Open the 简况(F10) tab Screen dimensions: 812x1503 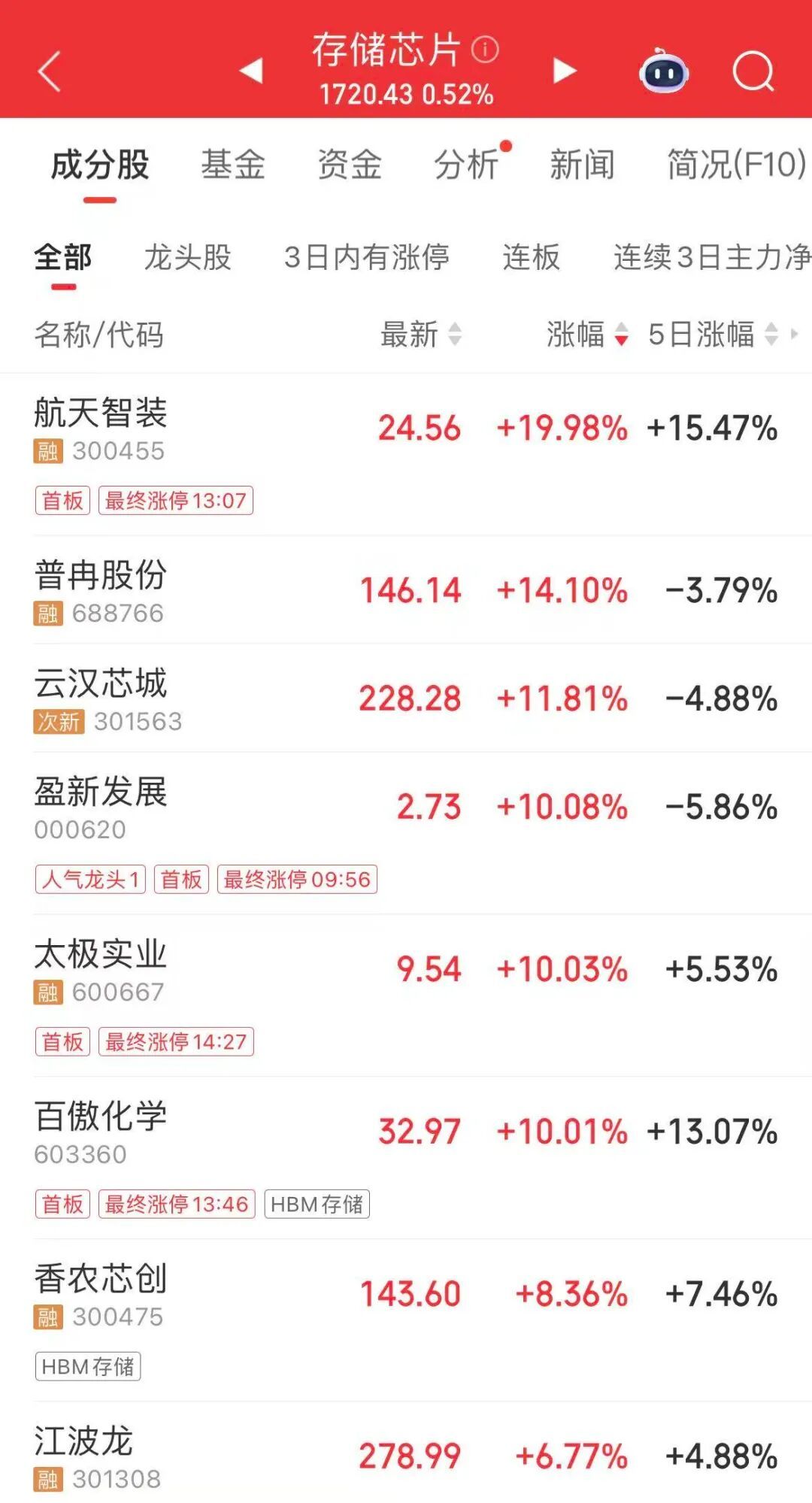(735, 165)
